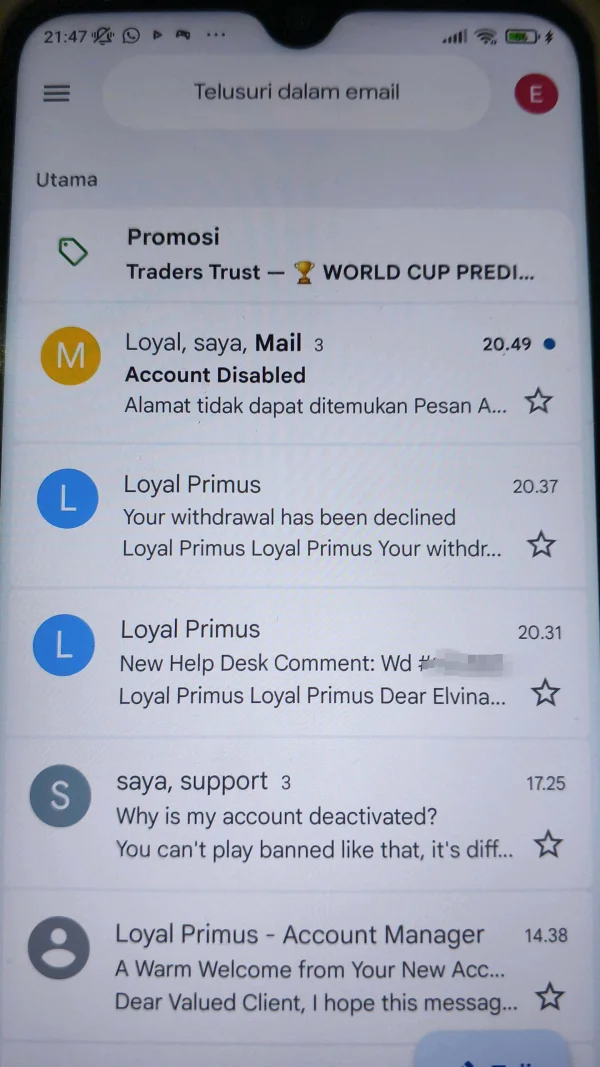Open the Promosi category with Traders Trust
The height and width of the screenshot is (1067, 600).
[297, 255]
